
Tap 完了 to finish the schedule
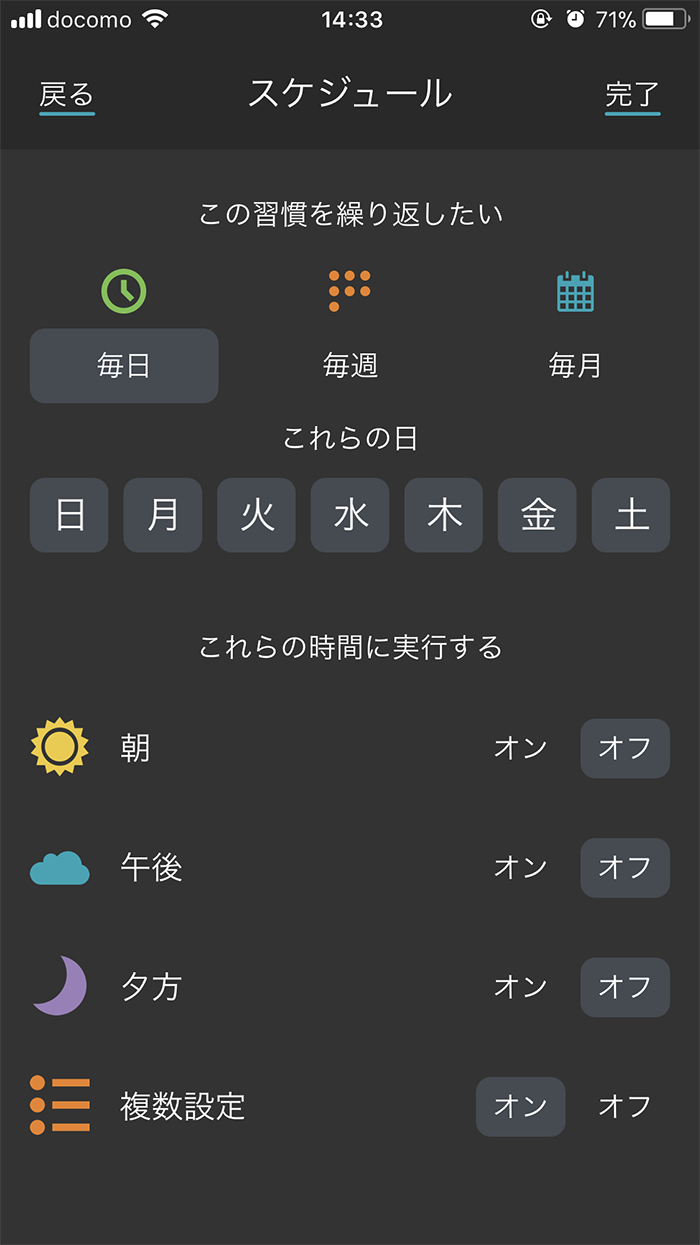tap(632, 95)
